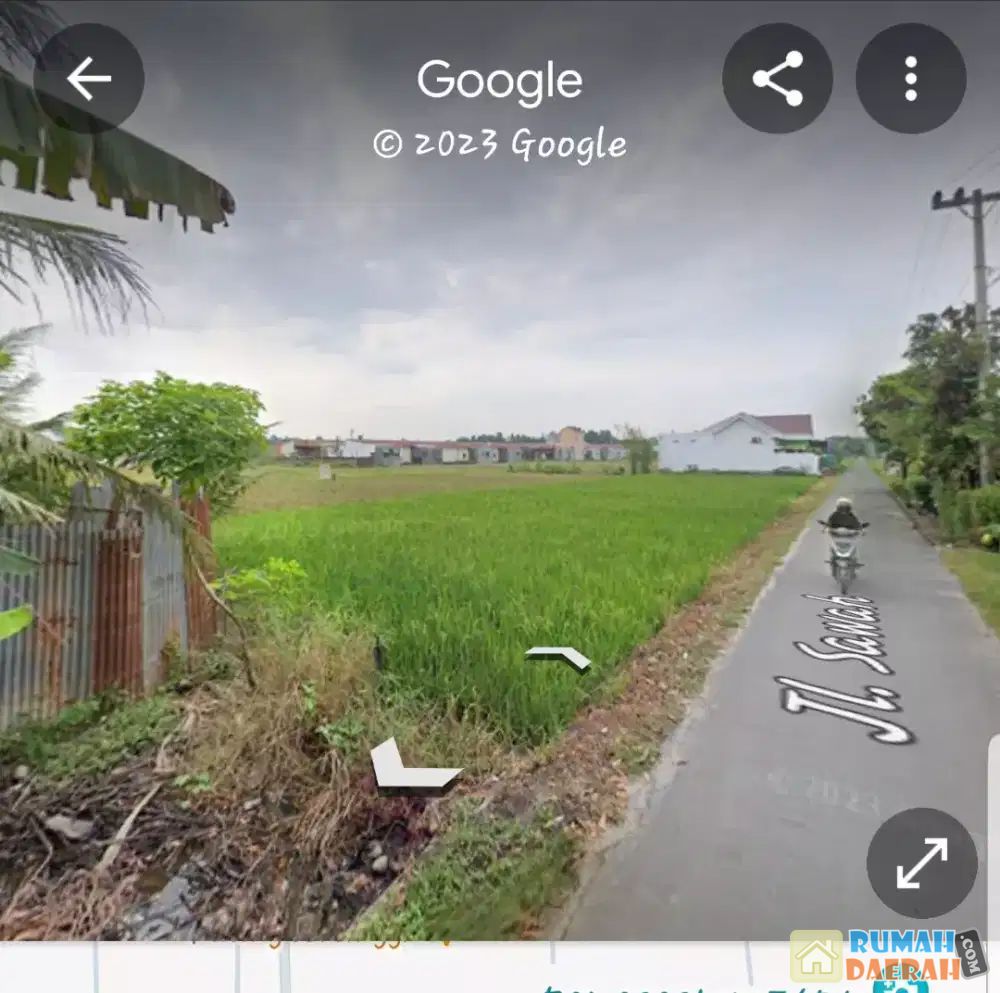Image resolution: width=1000 pixels, height=993 pixels.
Task: Share this Street View location
Action: pos(777,78)
